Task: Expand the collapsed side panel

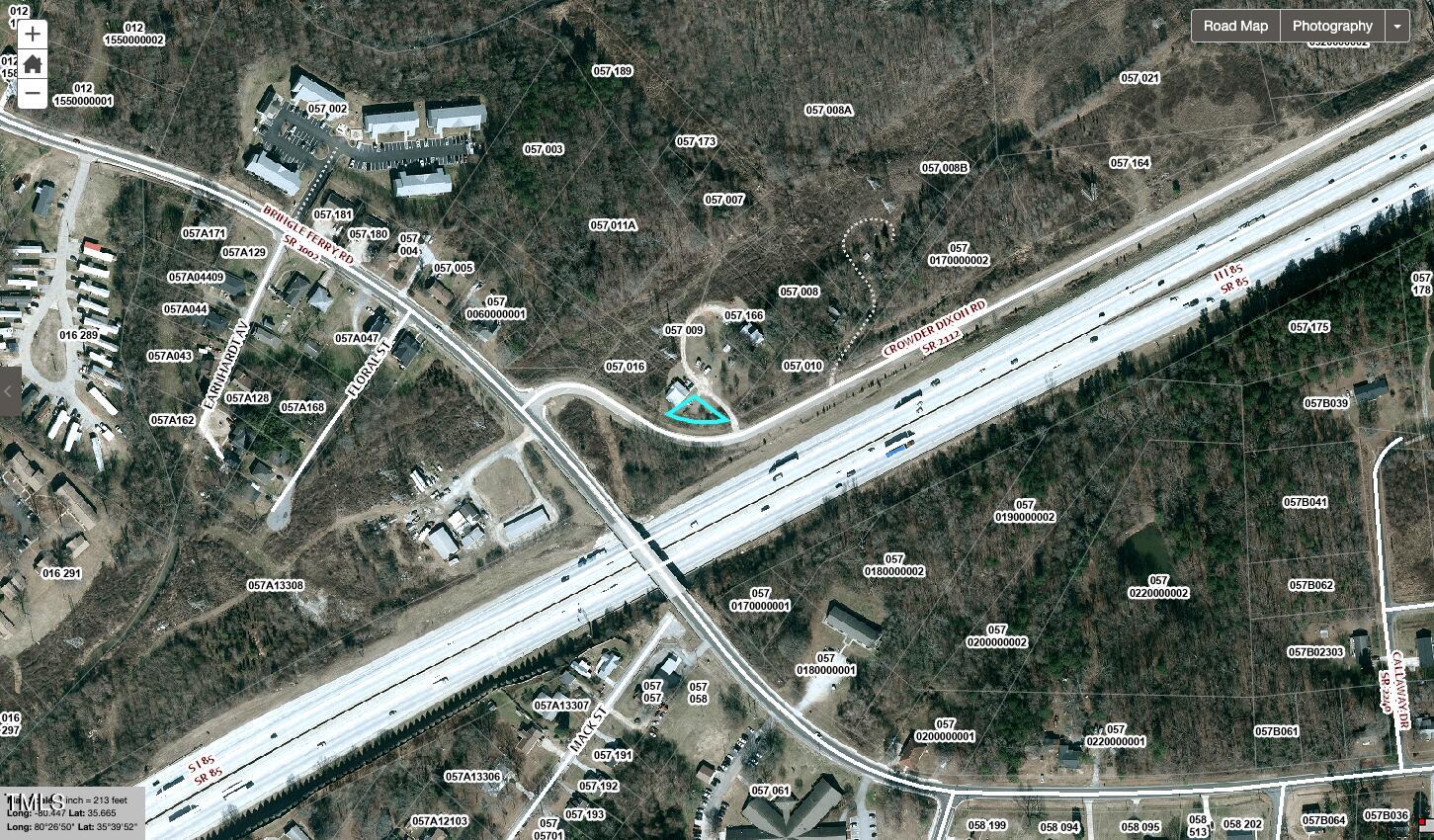Action: tap(9, 391)
